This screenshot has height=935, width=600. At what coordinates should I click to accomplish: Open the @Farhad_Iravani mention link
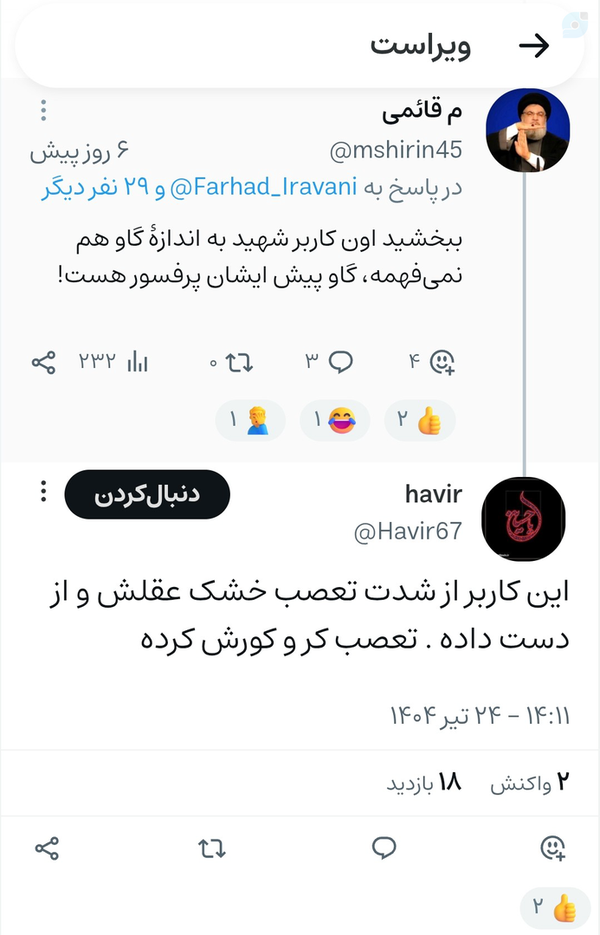point(267,187)
